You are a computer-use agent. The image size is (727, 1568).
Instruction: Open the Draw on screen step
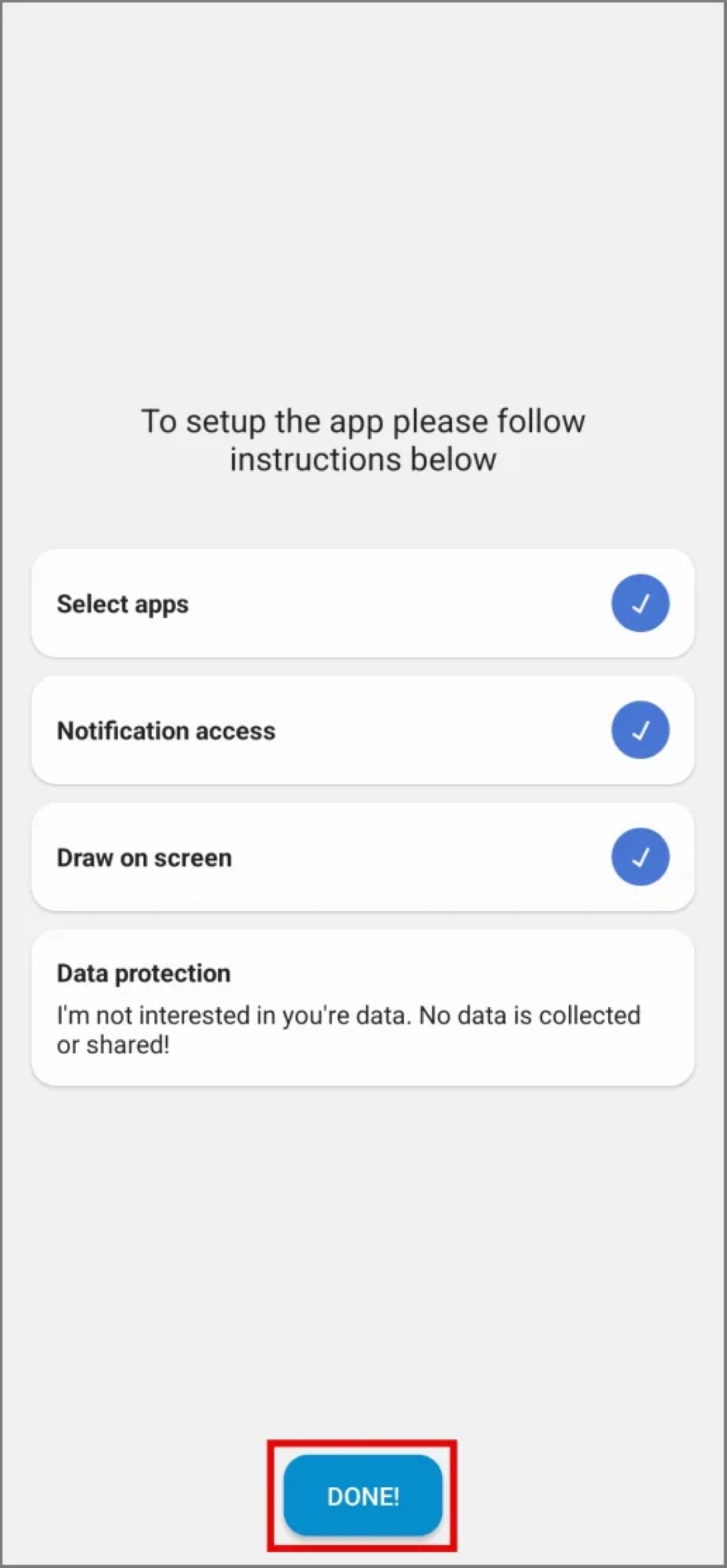[362, 858]
